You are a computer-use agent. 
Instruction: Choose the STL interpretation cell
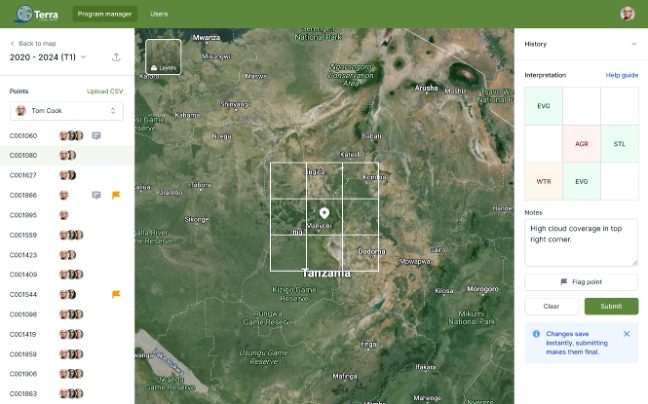[x=619, y=143]
